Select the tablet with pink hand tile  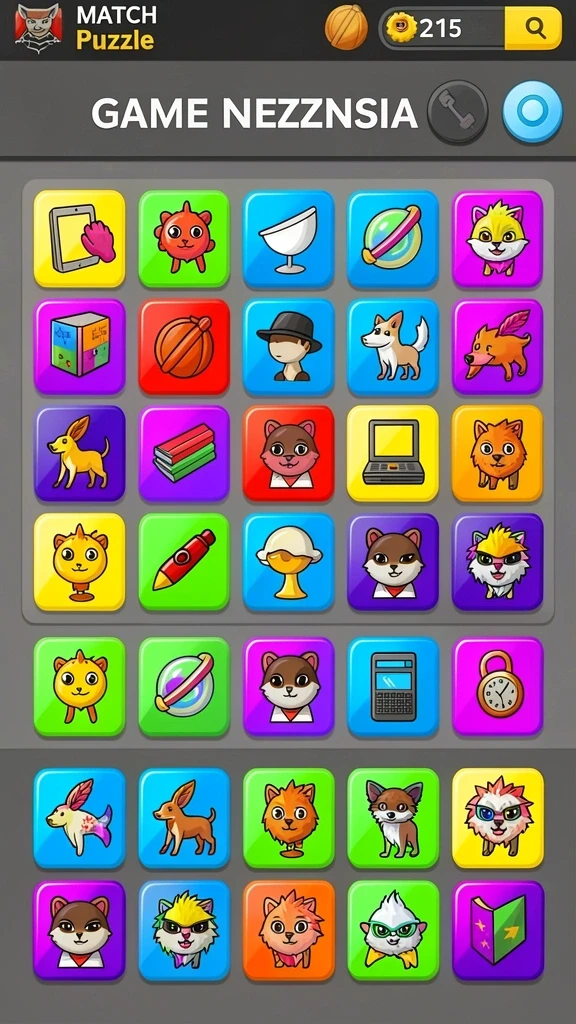[x=80, y=239]
